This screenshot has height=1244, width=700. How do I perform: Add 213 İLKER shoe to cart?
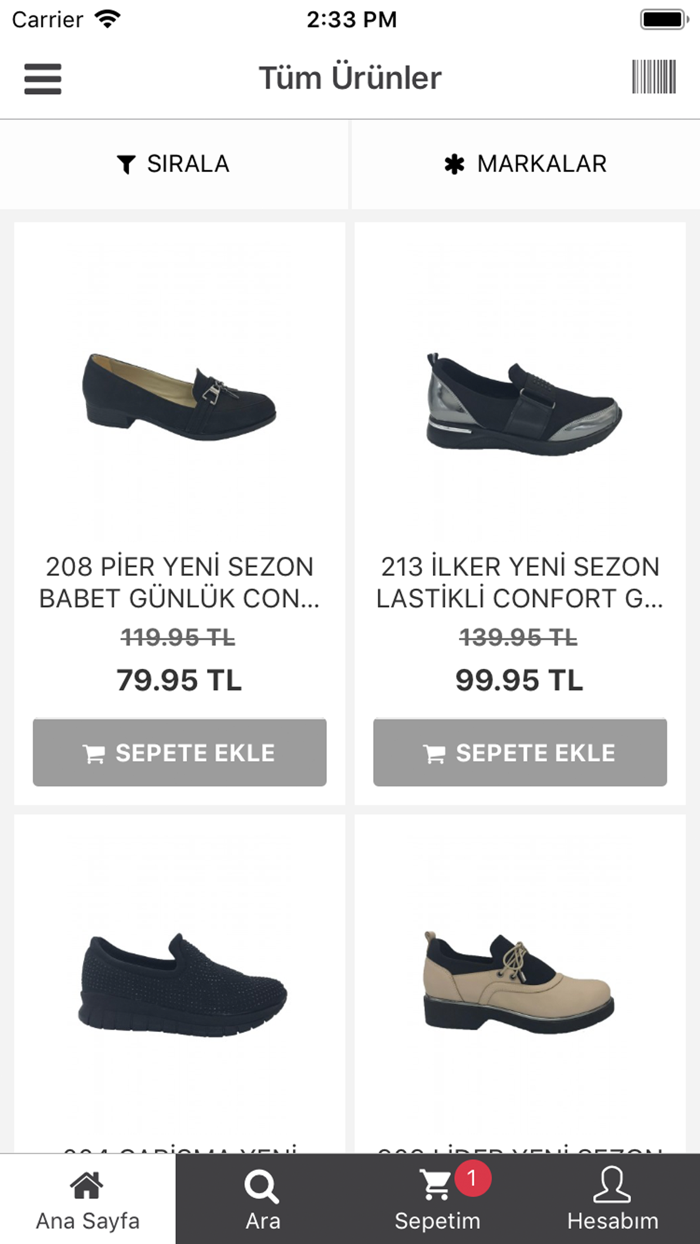pyautogui.click(x=520, y=752)
